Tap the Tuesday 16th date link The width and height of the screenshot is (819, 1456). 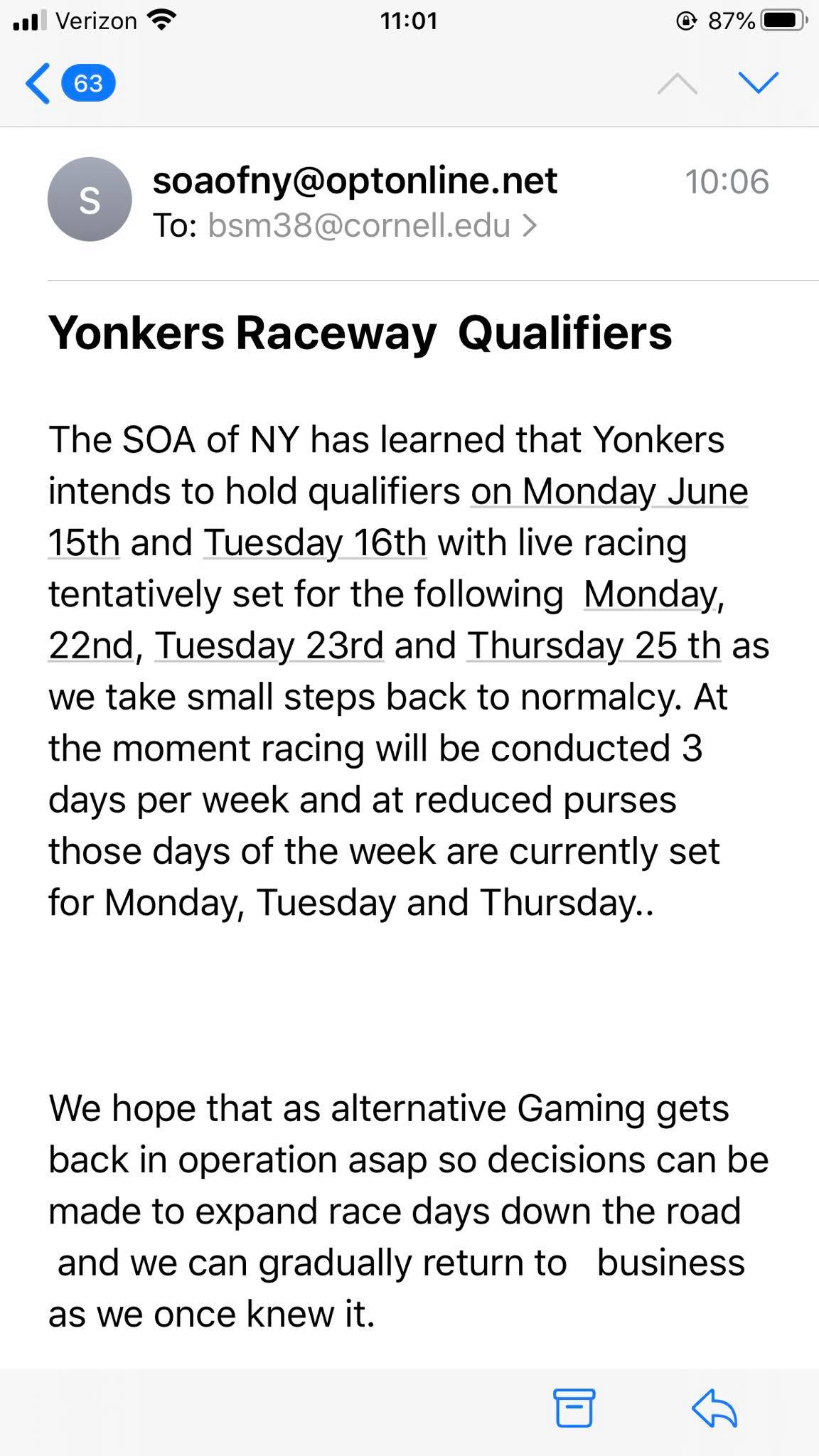click(315, 543)
